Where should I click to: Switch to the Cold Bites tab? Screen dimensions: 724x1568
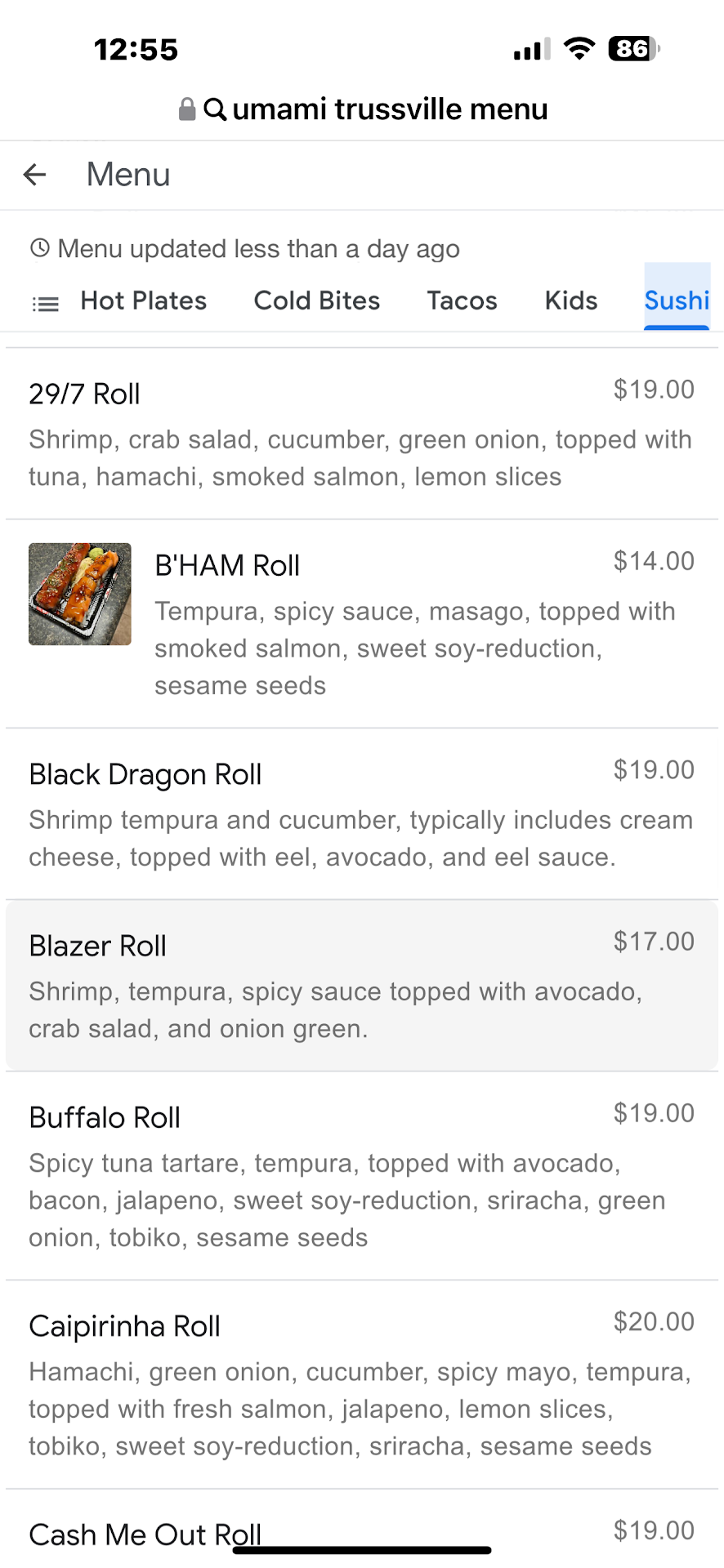tap(316, 301)
